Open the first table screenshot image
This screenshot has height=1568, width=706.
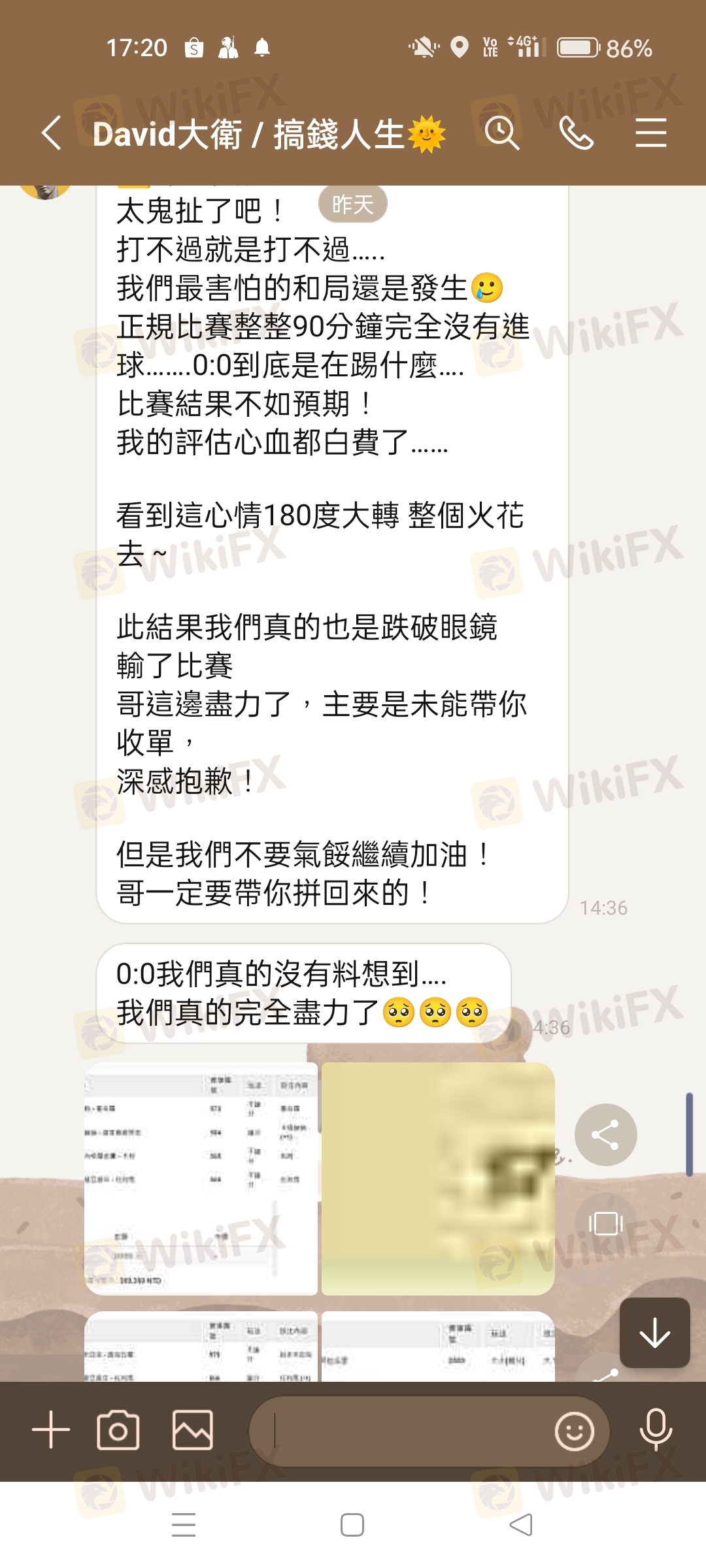[201, 1179]
